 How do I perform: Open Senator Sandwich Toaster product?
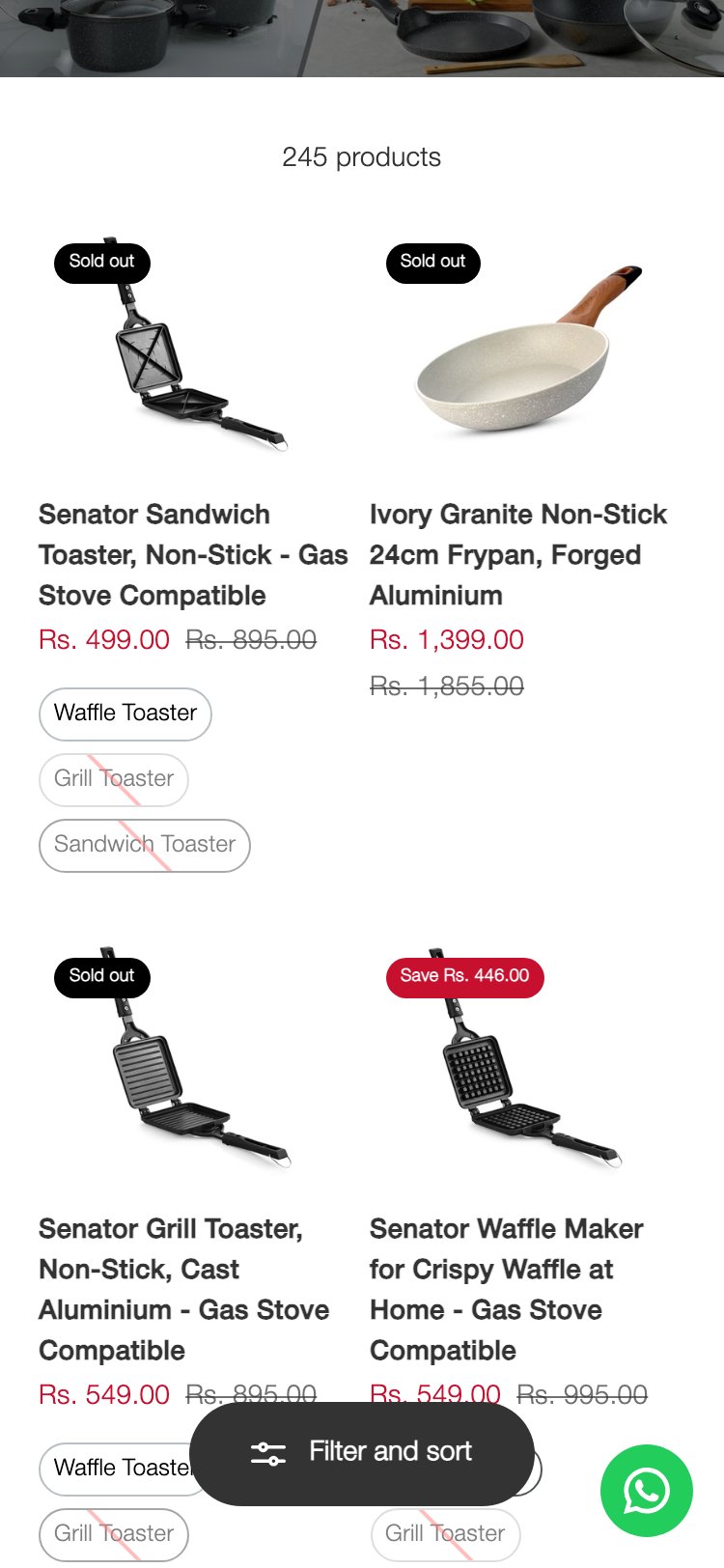click(x=192, y=554)
